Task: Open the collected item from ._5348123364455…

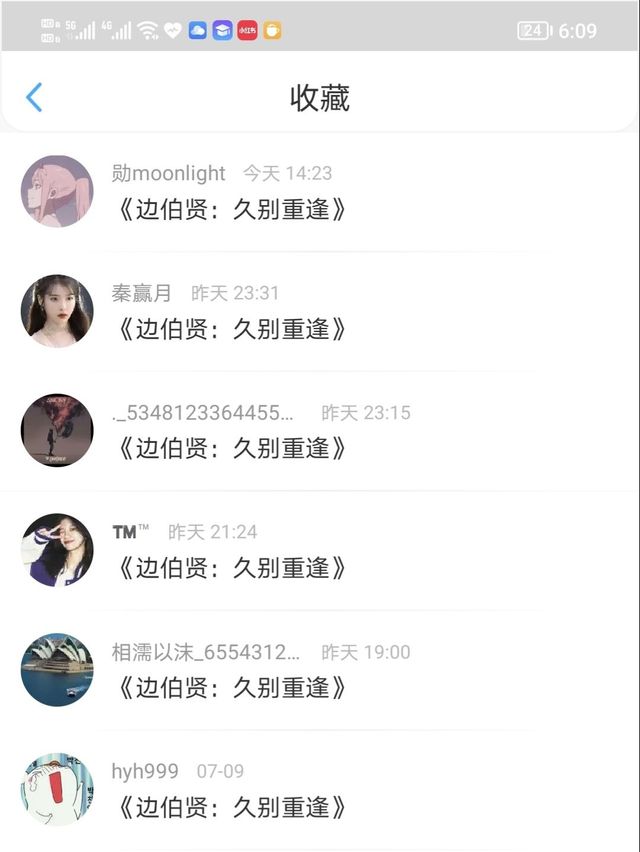Action: 232,449
